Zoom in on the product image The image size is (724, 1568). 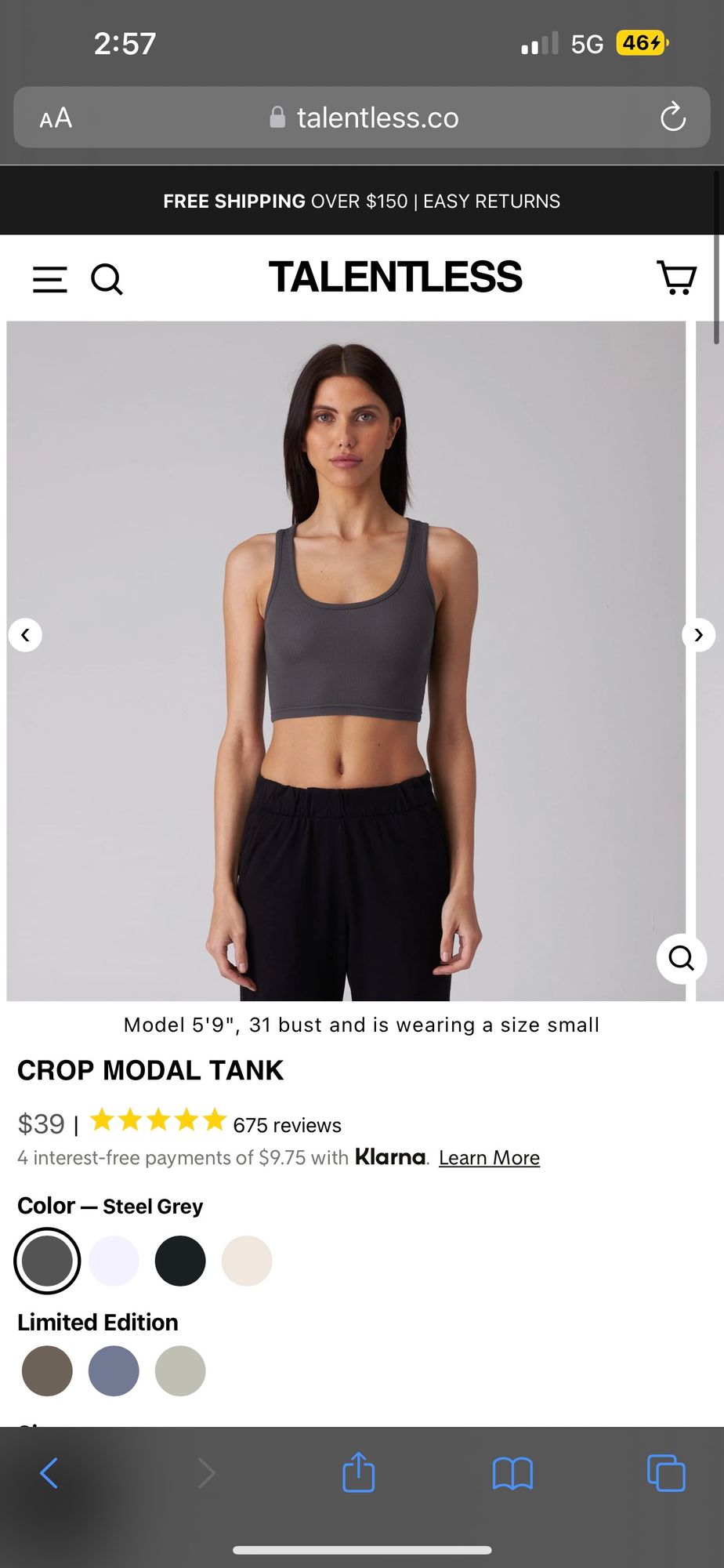[x=681, y=958]
